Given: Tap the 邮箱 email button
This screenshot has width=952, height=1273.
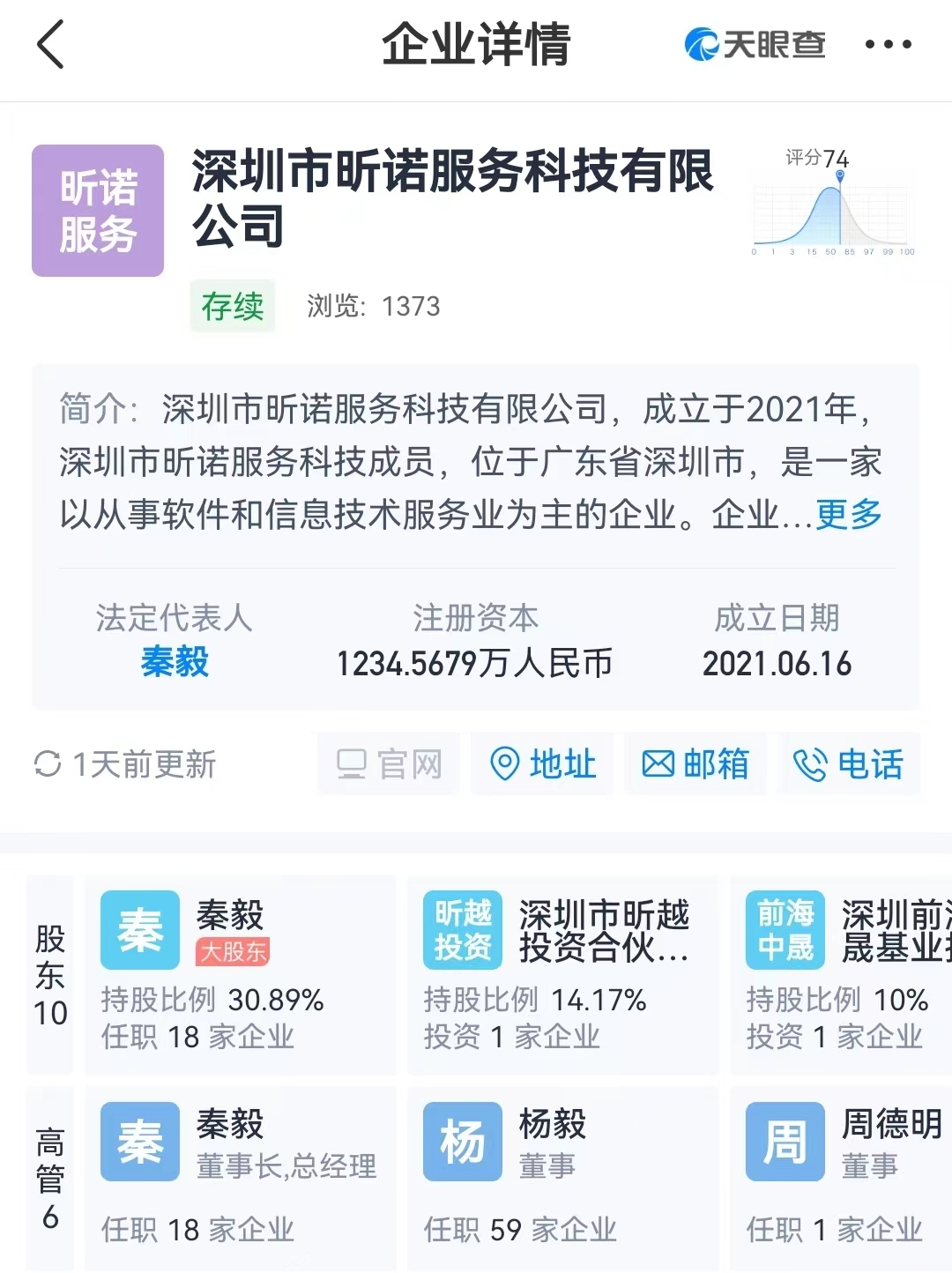Looking at the screenshot, I should [x=695, y=764].
